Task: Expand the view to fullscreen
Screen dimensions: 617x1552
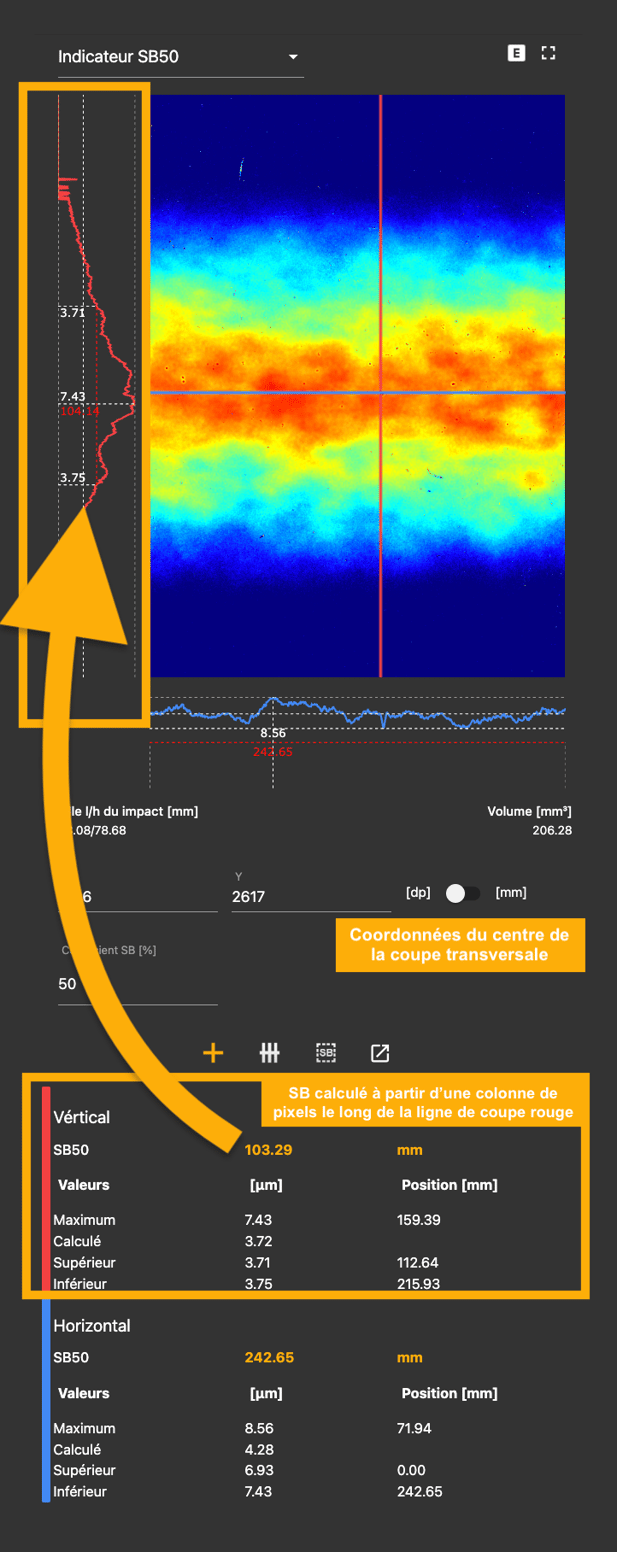Action: point(548,54)
